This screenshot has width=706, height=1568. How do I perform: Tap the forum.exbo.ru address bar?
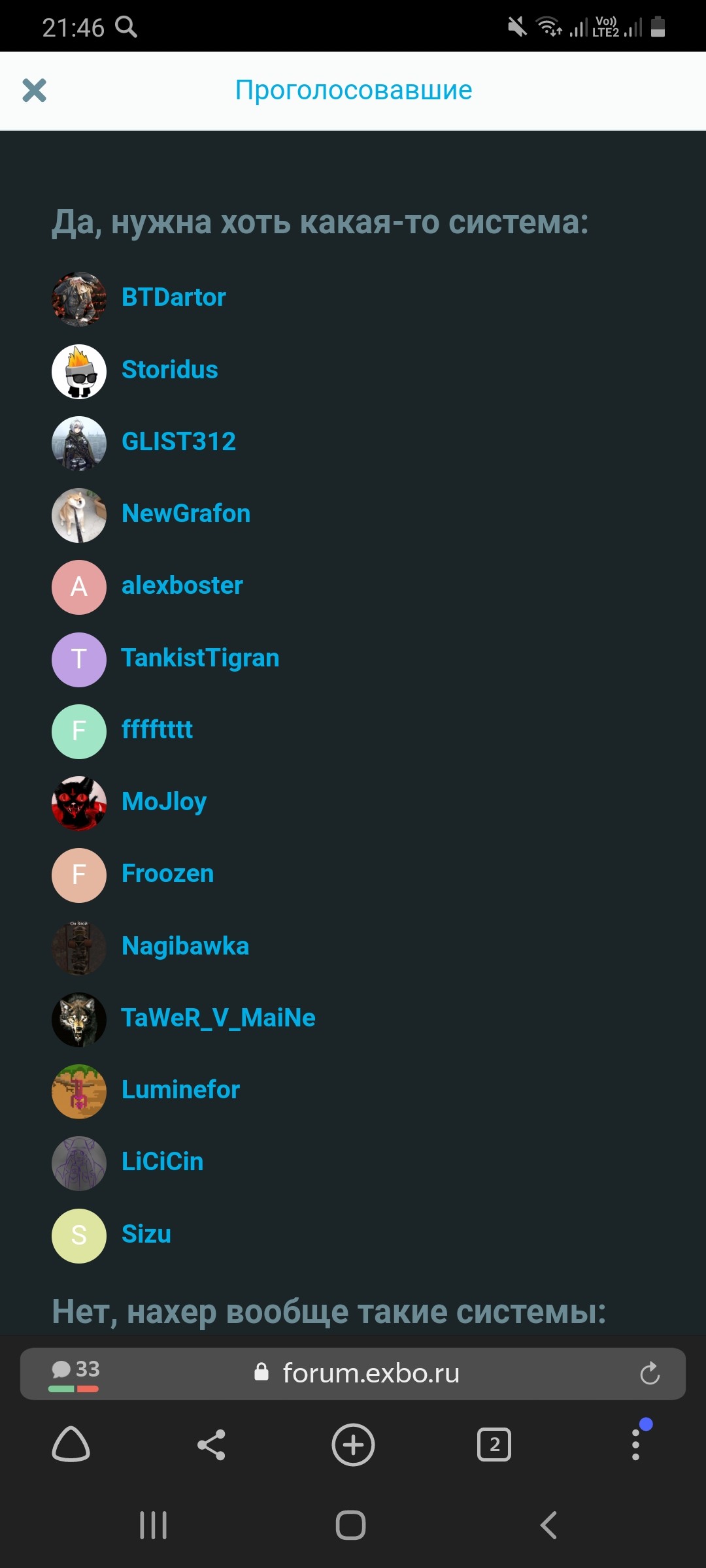[x=370, y=1373]
